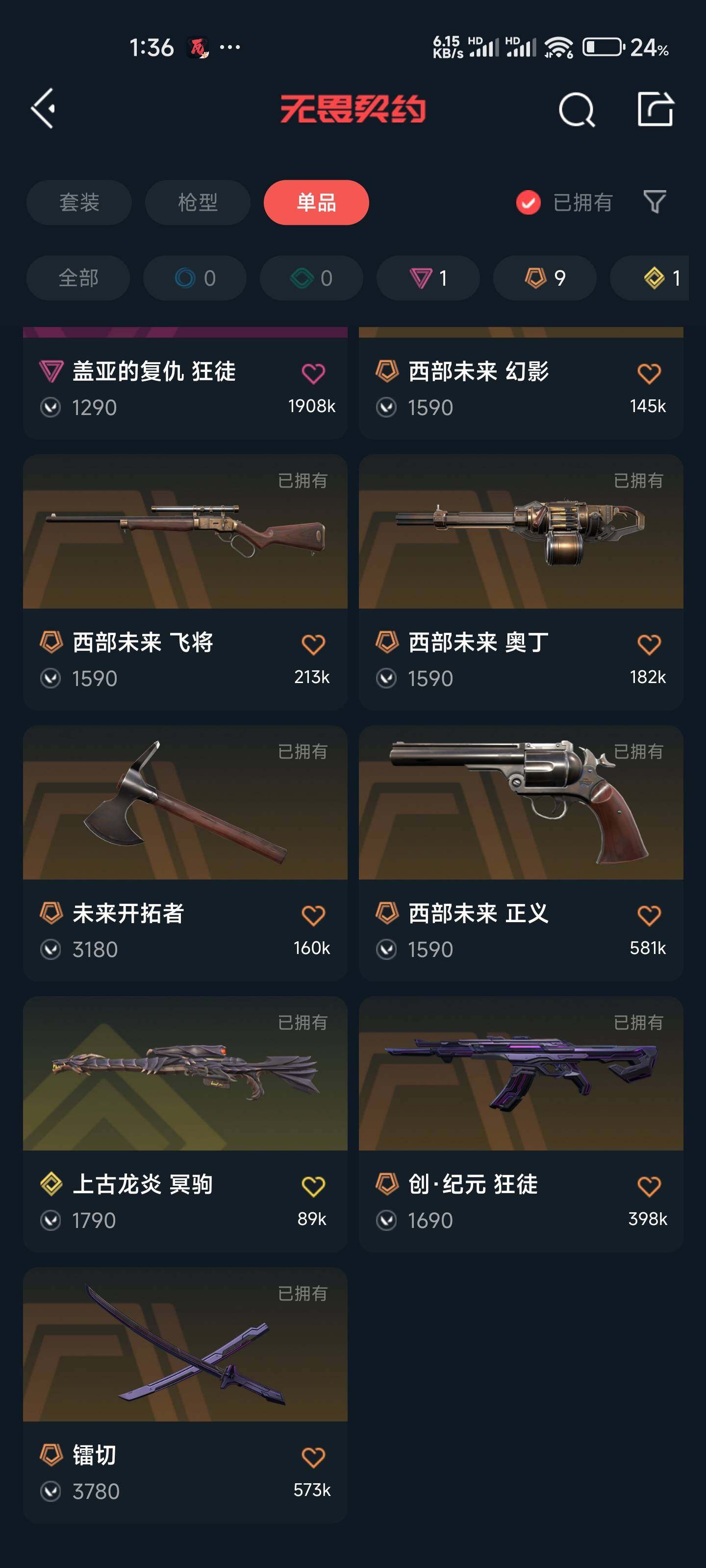Filter by the orange tier chip showing 9
Screen dimensions: 706x1568
(x=545, y=278)
